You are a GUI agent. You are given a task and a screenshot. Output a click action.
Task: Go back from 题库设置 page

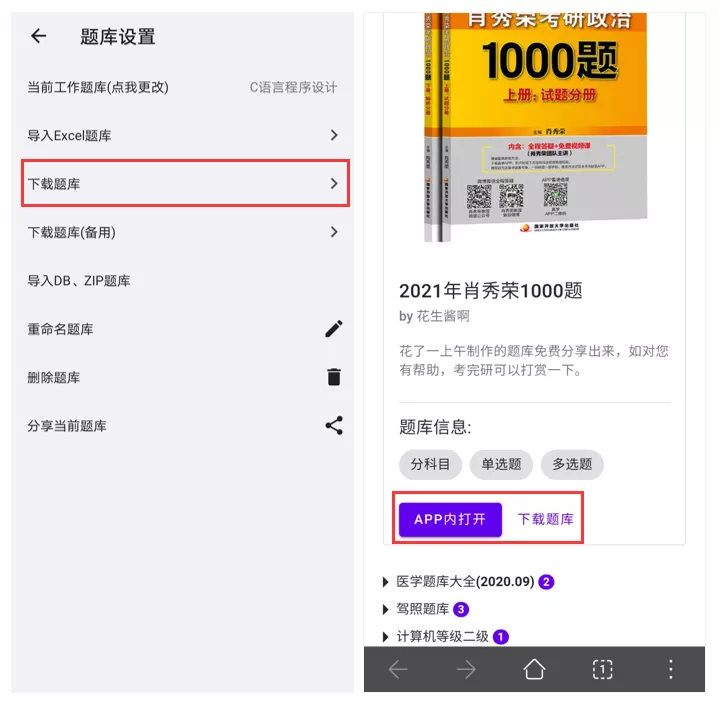[39, 37]
